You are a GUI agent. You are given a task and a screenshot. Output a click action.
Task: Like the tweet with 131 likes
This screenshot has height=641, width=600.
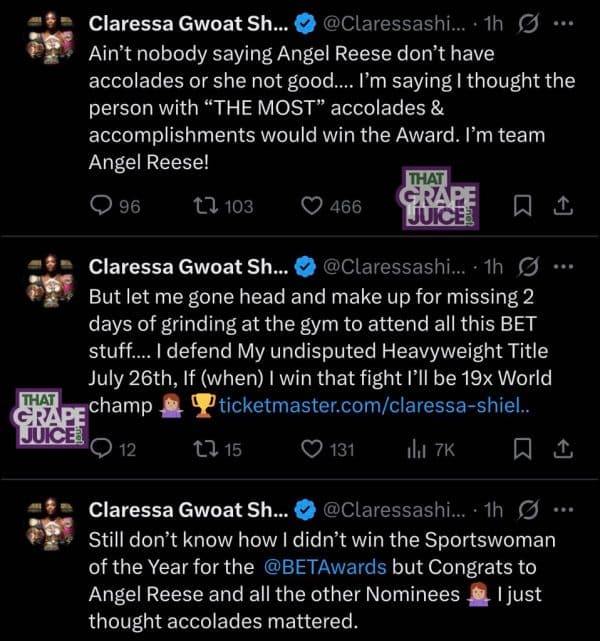point(313,449)
